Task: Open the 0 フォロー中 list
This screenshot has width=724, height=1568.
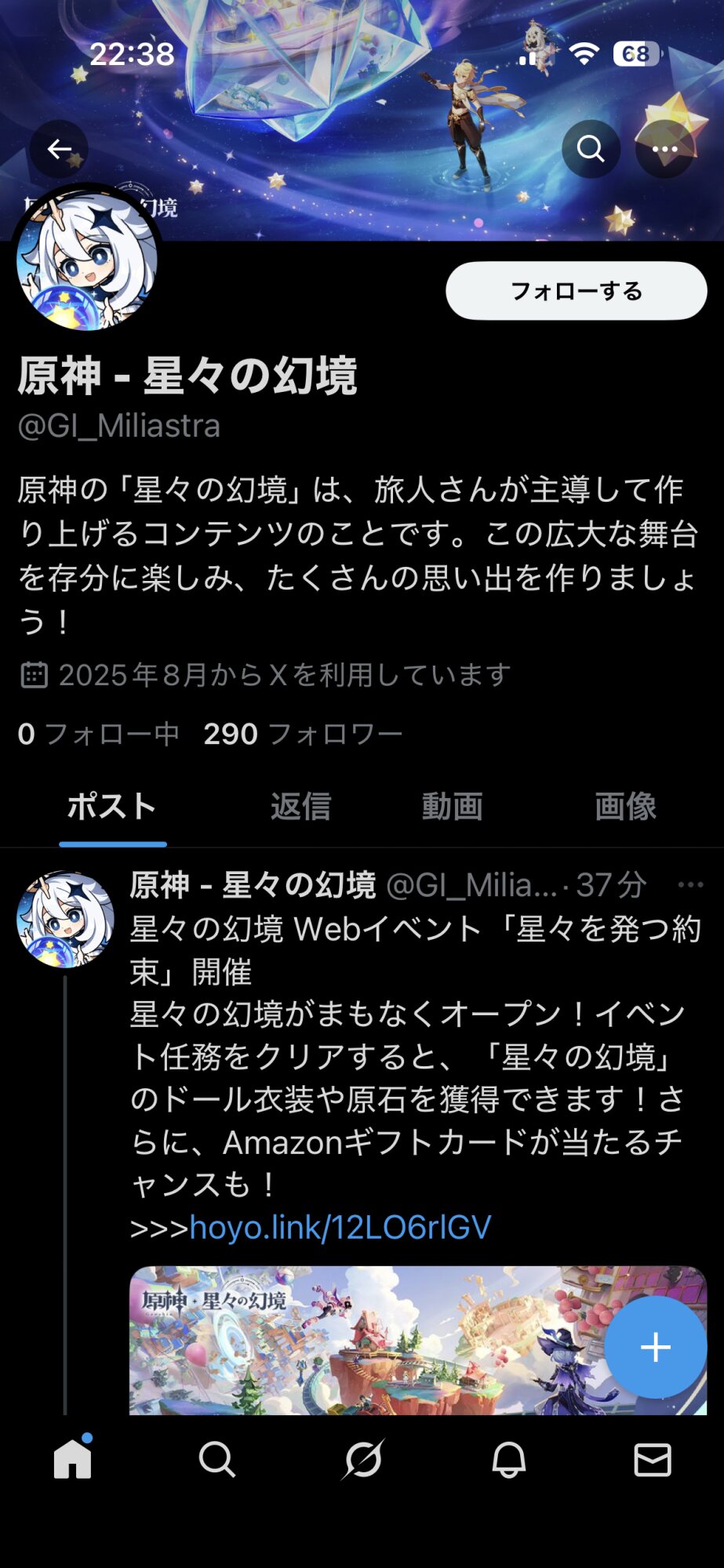Action: pyautogui.click(x=99, y=734)
